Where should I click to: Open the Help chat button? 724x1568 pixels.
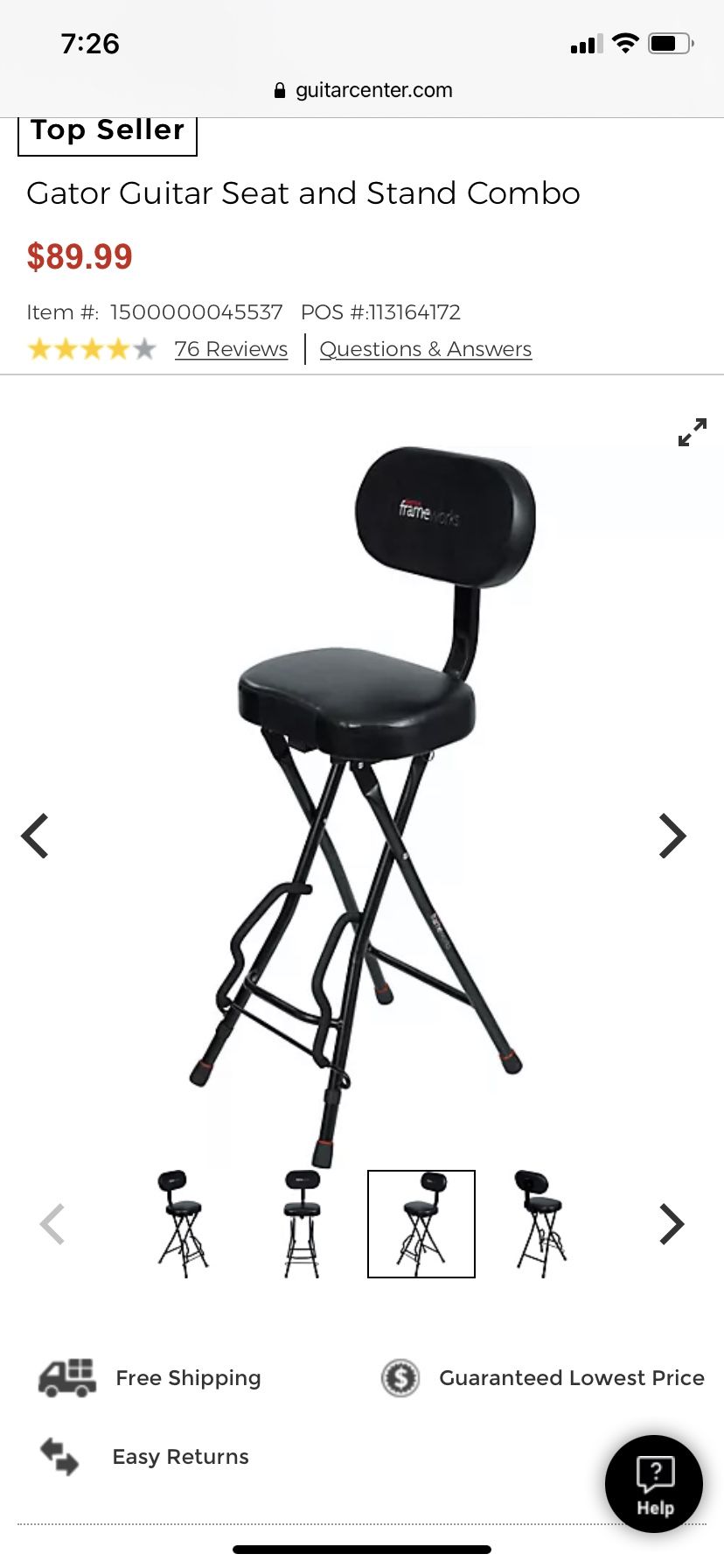(x=654, y=1483)
